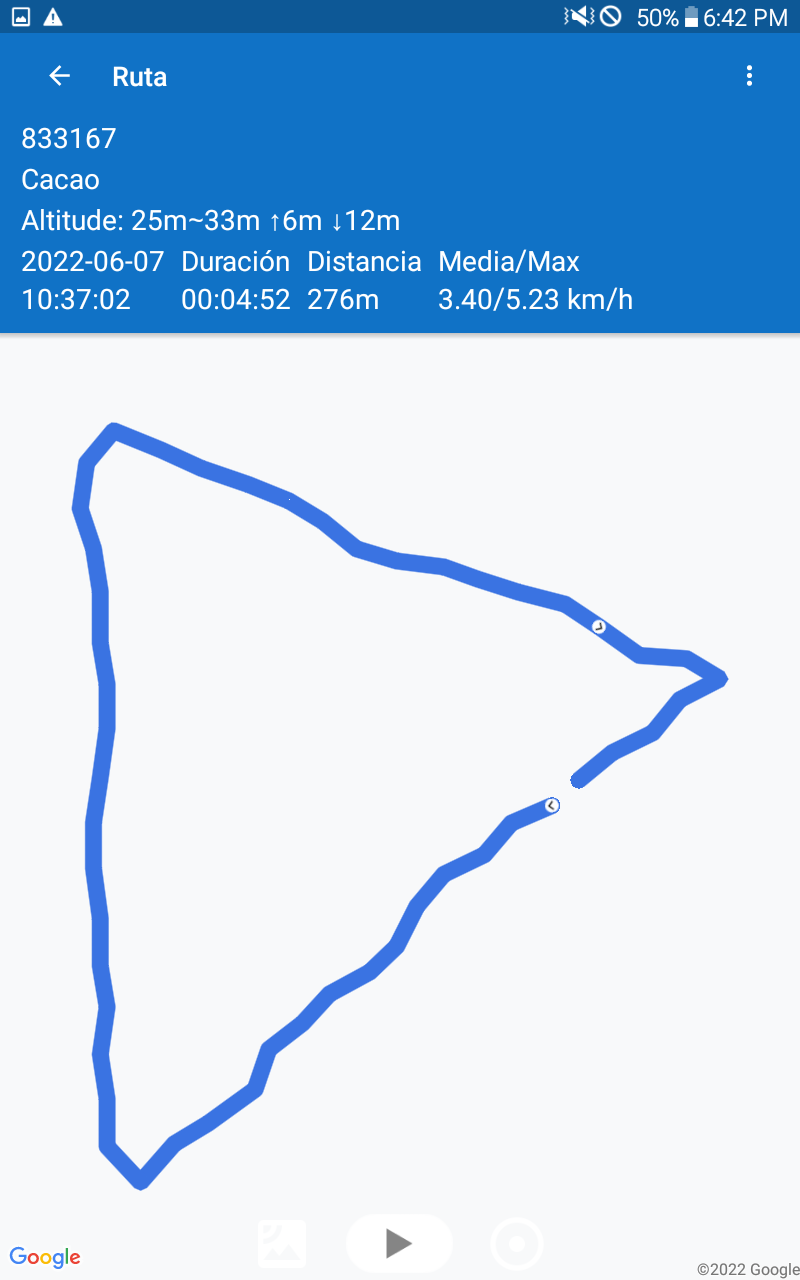
Task: Tap the map image icon beside play
Action: (x=282, y=1244)
